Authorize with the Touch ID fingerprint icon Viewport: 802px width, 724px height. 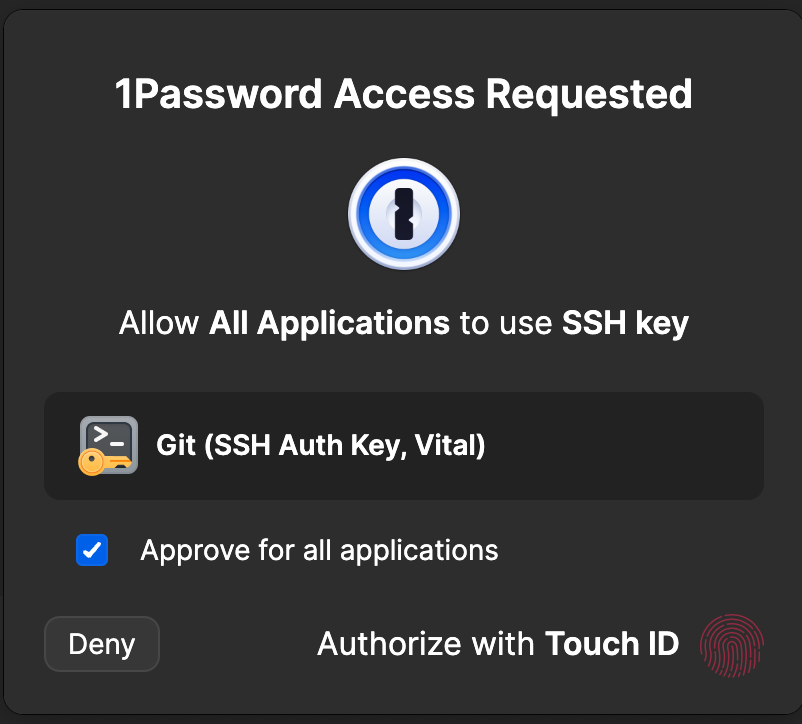[731, 645]
